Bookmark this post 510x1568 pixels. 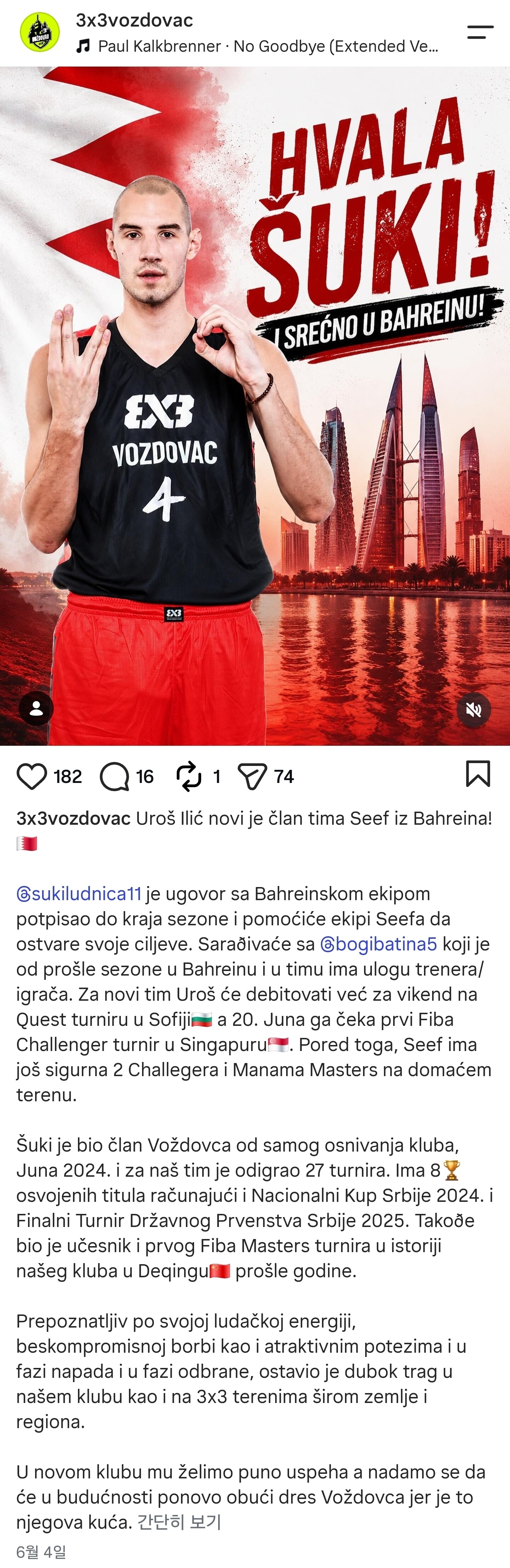pyautogui.click(x=478, y=774)
